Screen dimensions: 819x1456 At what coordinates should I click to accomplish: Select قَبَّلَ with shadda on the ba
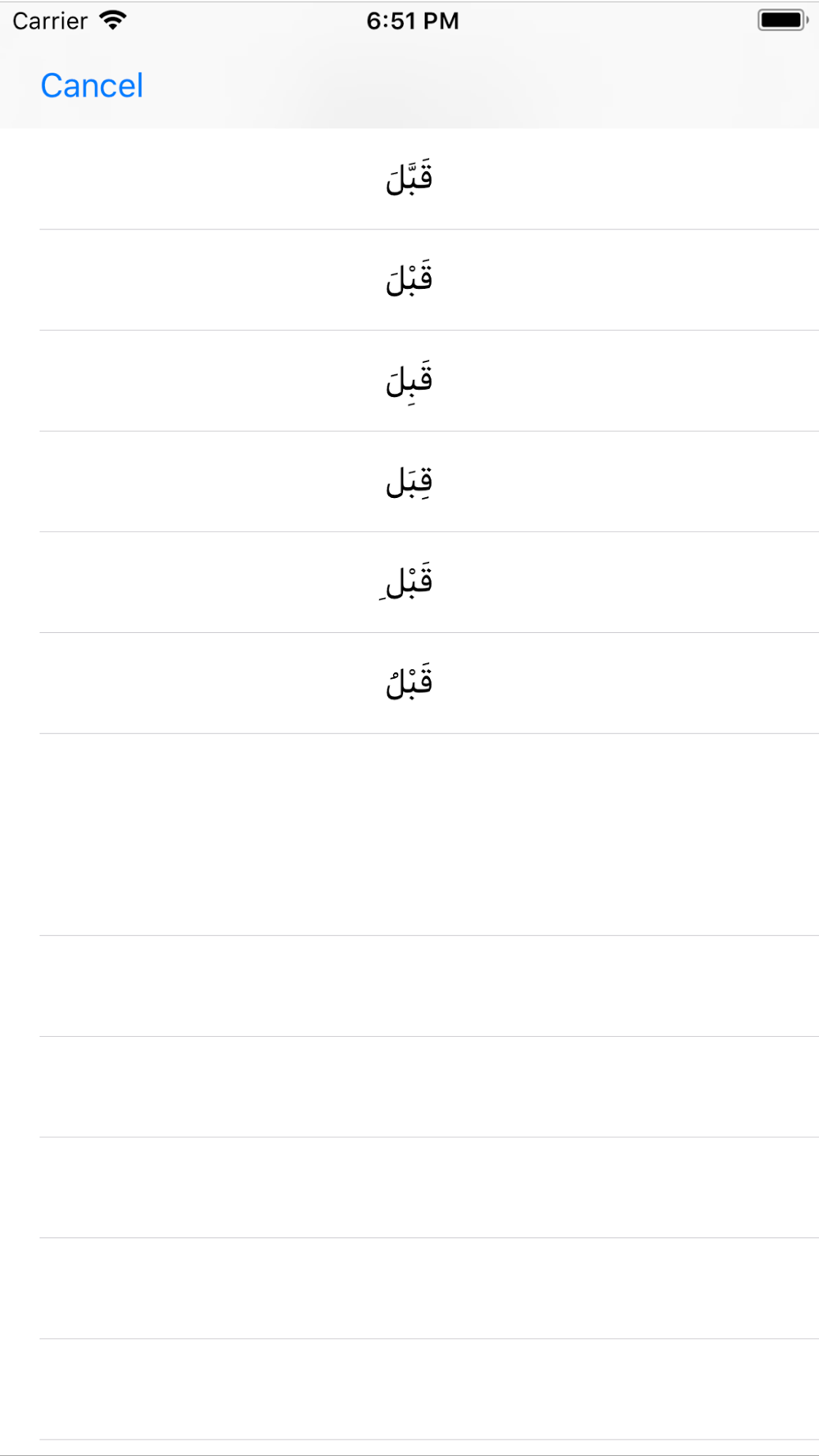[x=409, y=179]
